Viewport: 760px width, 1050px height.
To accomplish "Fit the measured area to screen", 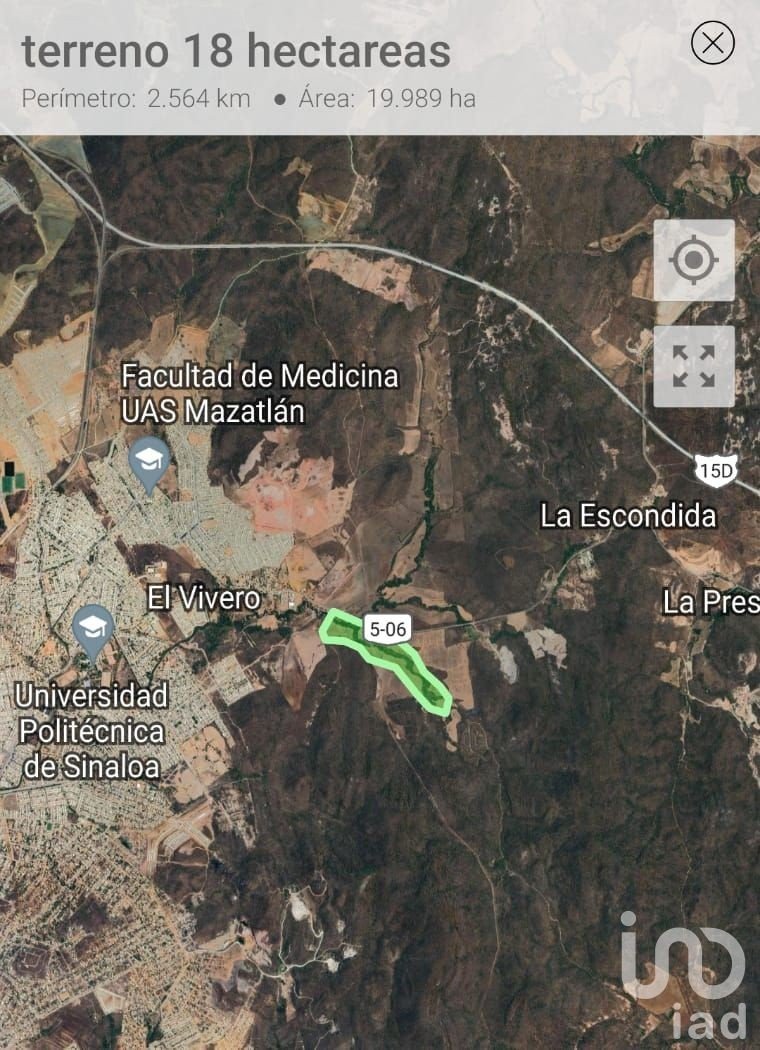I will [x=693, y=366].
